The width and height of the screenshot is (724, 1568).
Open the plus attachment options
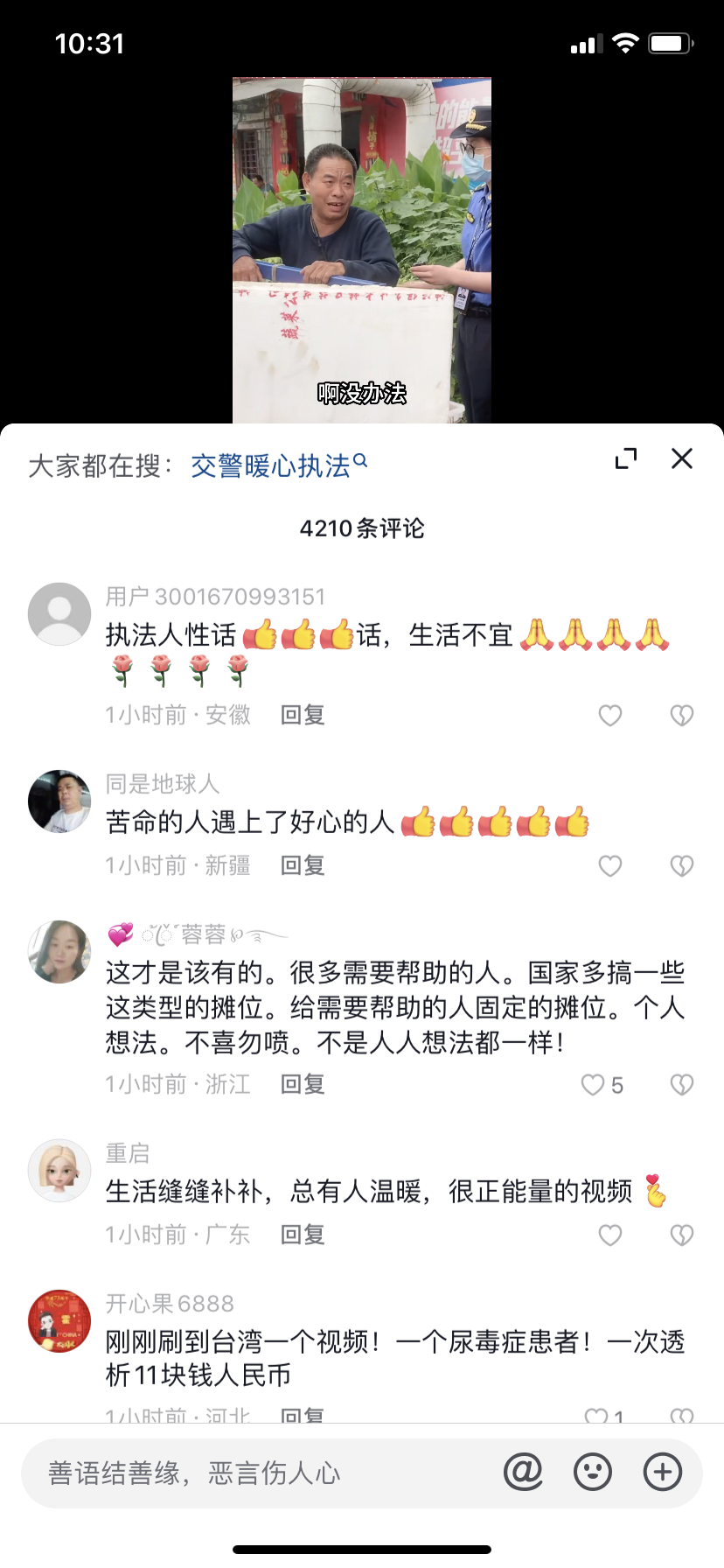(x=663, y=1473)
